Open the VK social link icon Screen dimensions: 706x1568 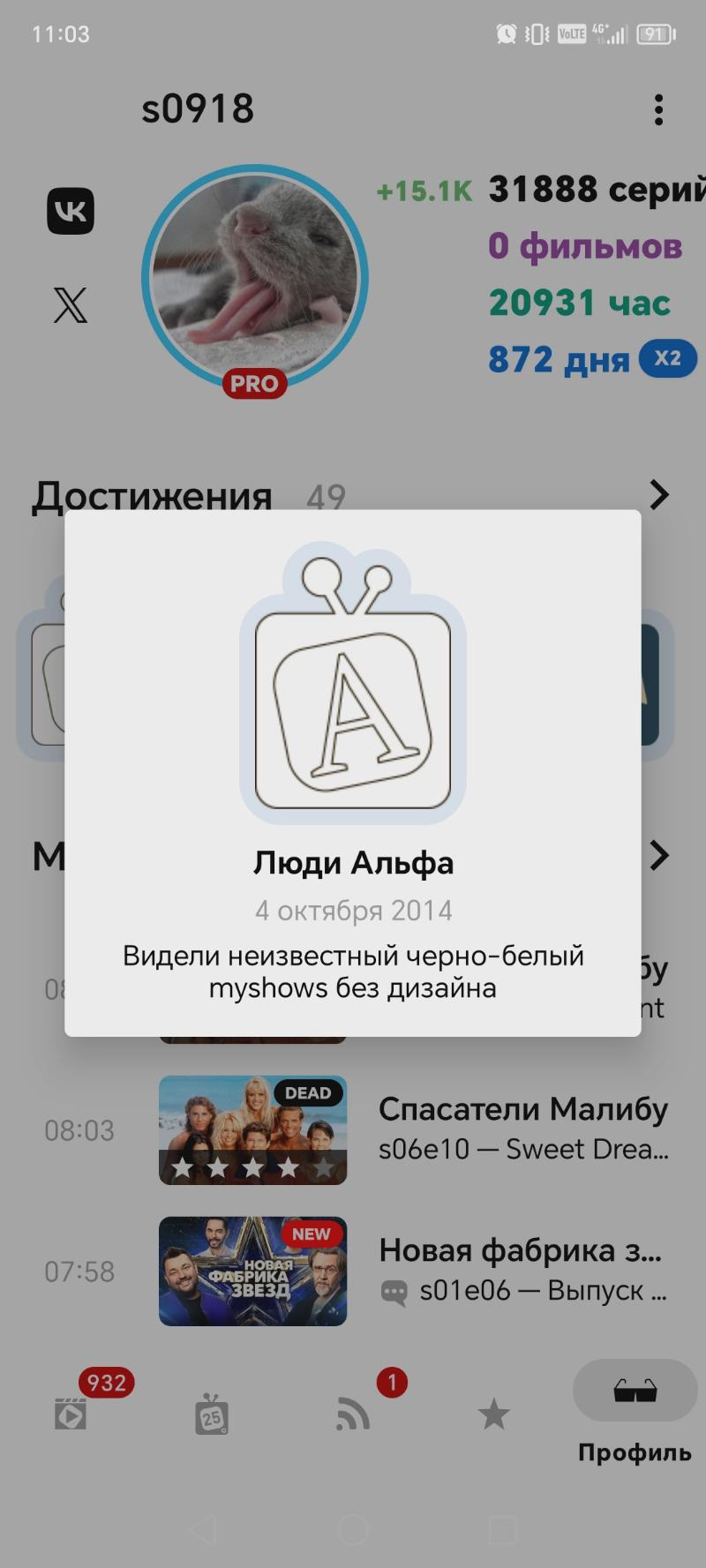click(71, 211)
